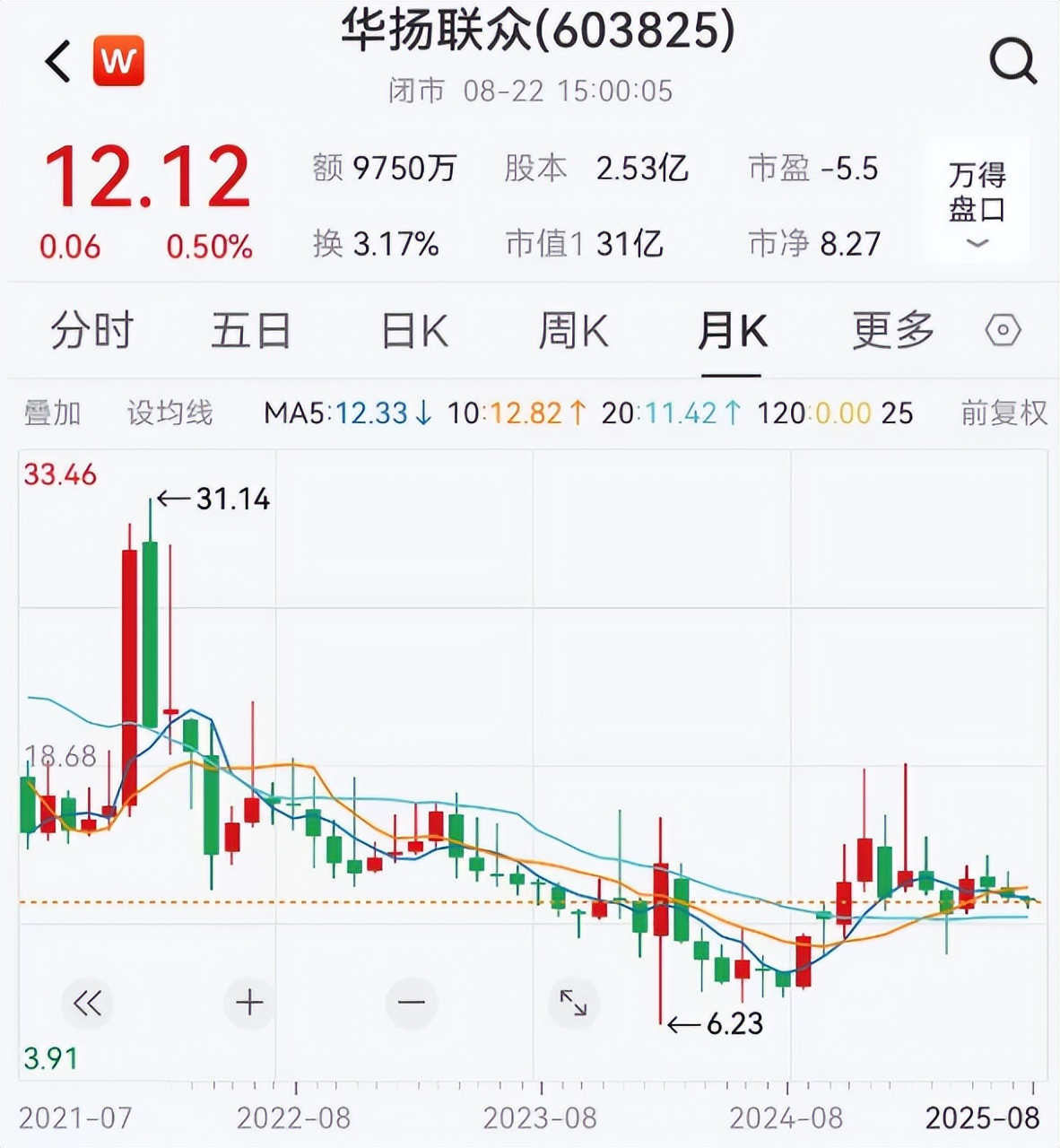Zoom in the K-line chart with plus
The width and height of the screenshot is (1060, 1148).
[x=249, y=1002]
